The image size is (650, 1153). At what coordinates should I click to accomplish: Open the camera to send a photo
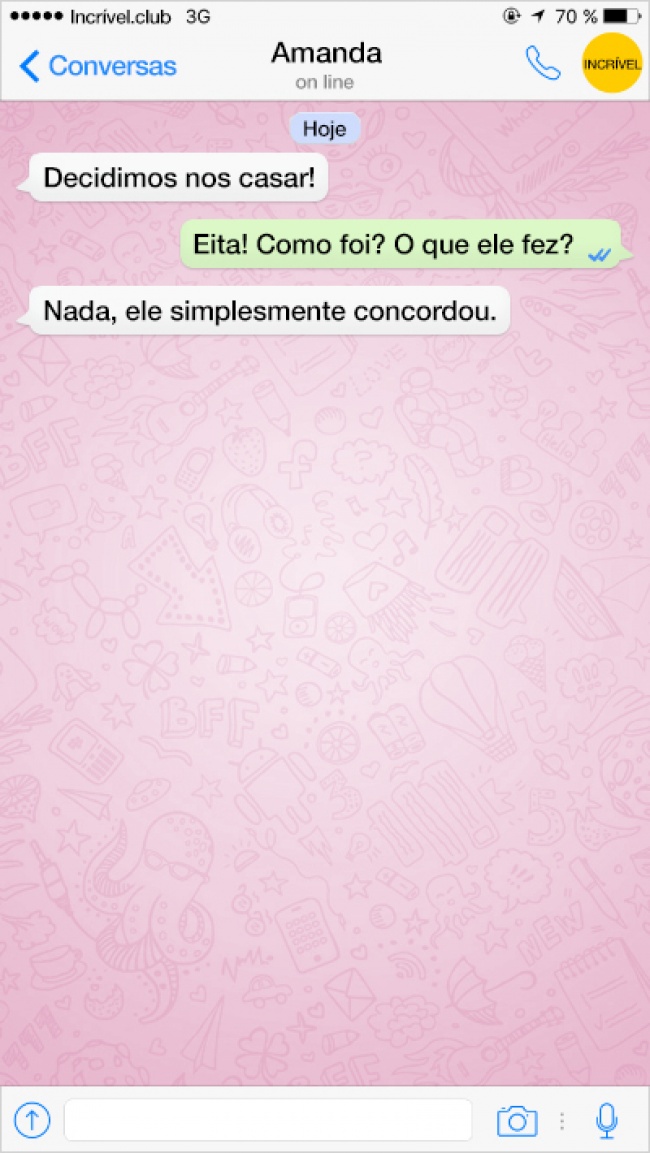click(517, 1121)
